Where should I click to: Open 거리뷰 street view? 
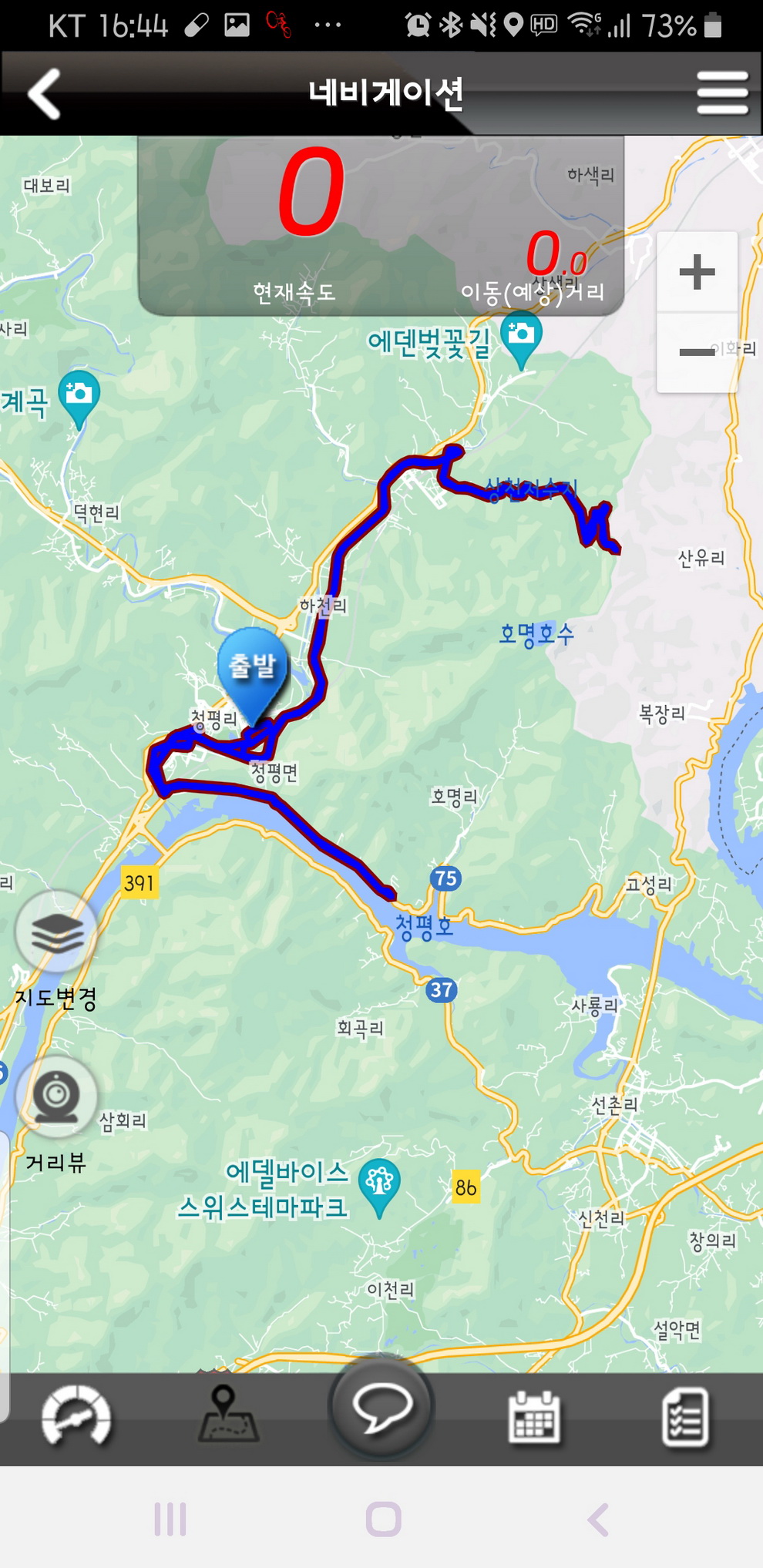point(56,1096)
